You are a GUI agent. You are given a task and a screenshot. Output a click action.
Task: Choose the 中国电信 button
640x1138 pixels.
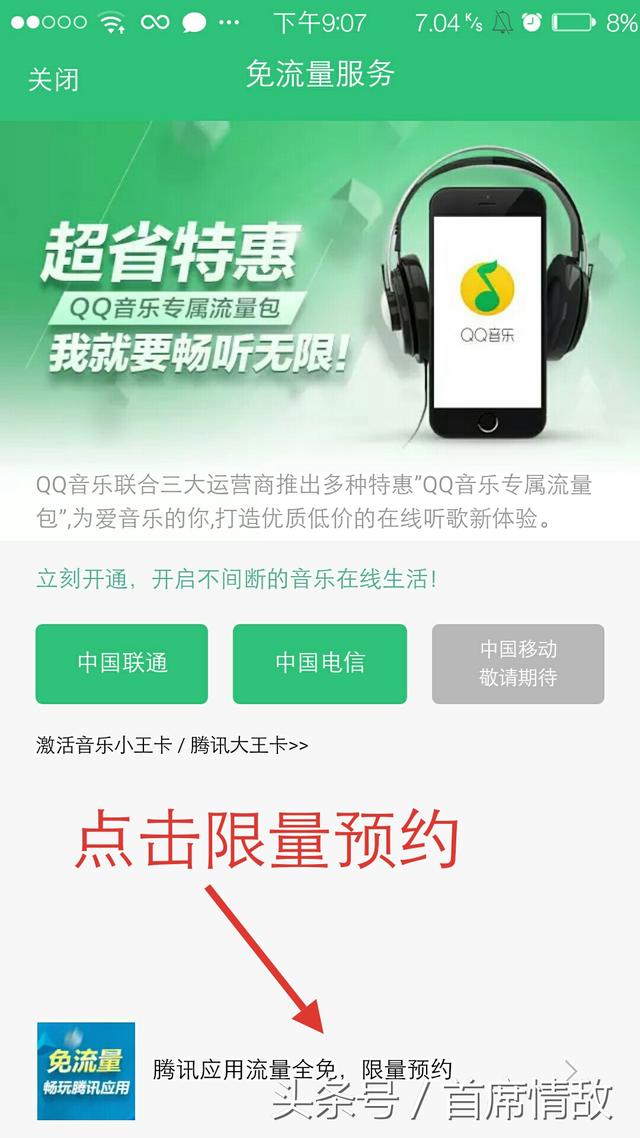pos(320,663)
